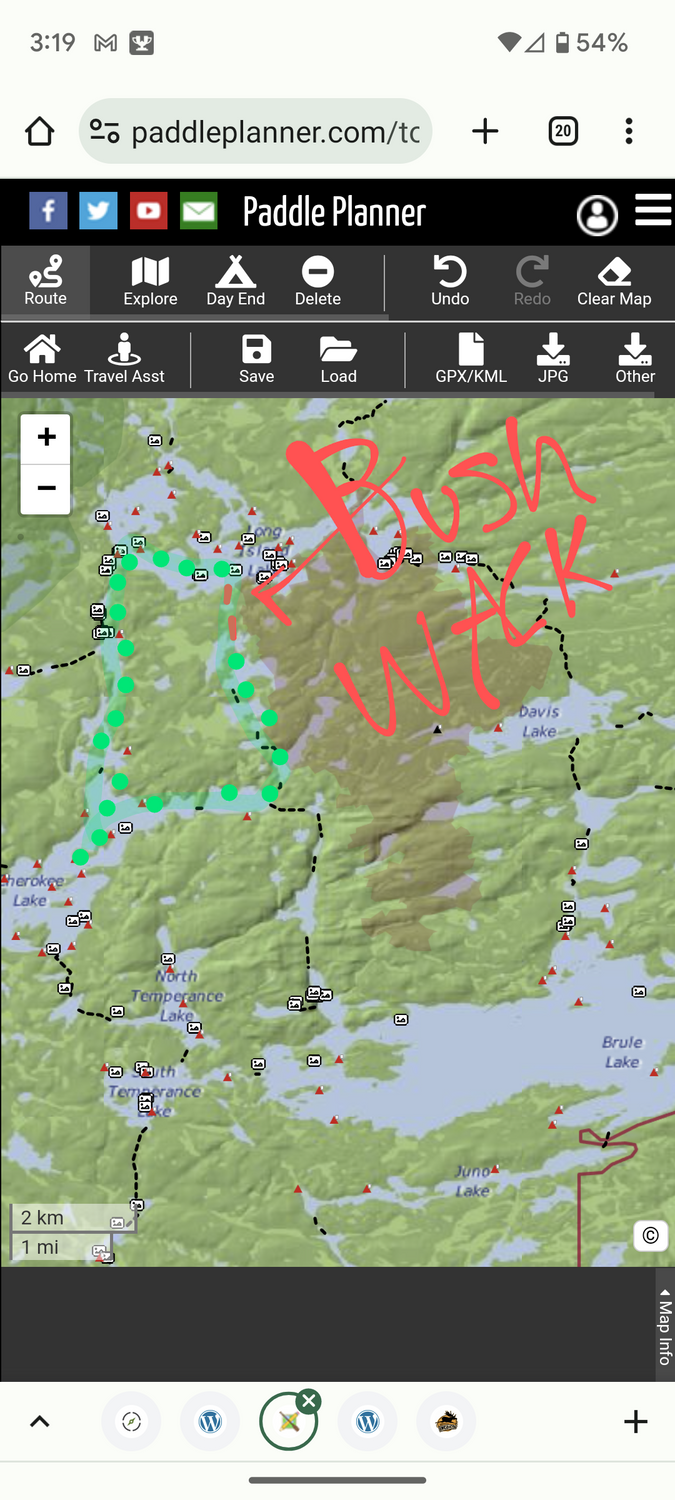Export the route as GPX/KML
This screenshot has height=1500, width=675.
471,359
